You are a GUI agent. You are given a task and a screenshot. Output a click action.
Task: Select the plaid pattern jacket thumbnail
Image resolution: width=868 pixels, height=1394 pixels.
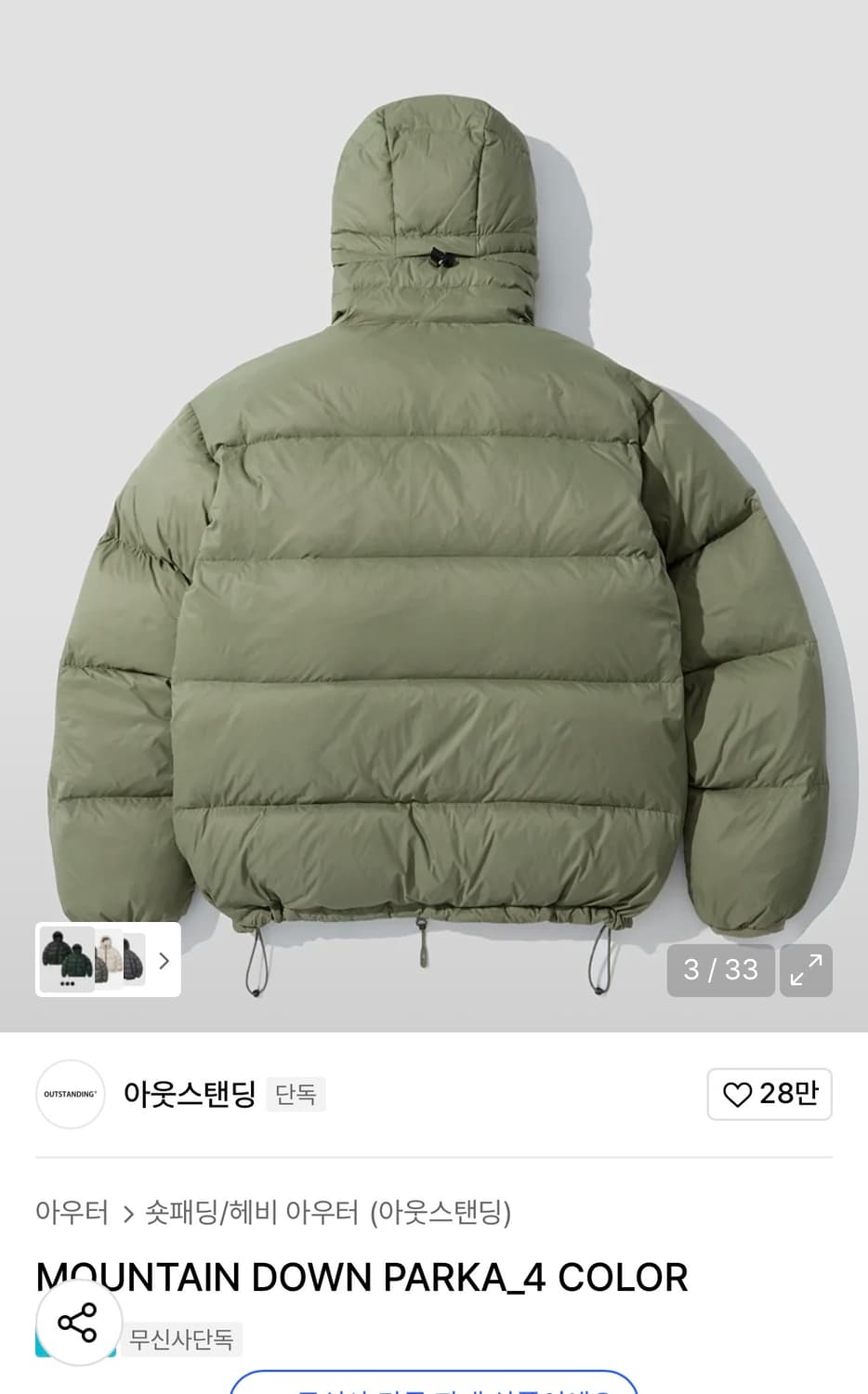pyautogui.click(x=133, y=959)
